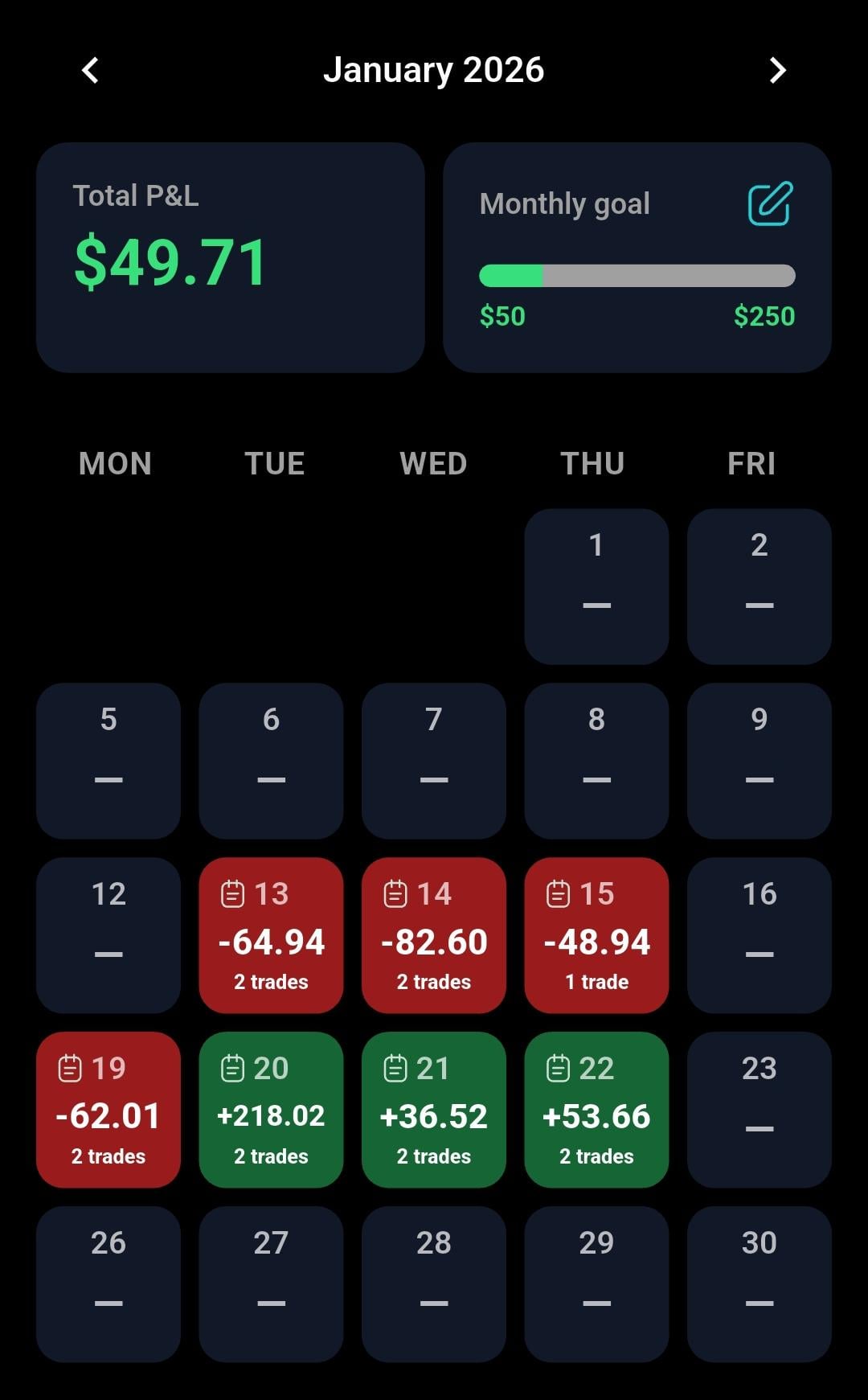868x1400 pixels.
Task: Go to the previous month
Action: 91,71
